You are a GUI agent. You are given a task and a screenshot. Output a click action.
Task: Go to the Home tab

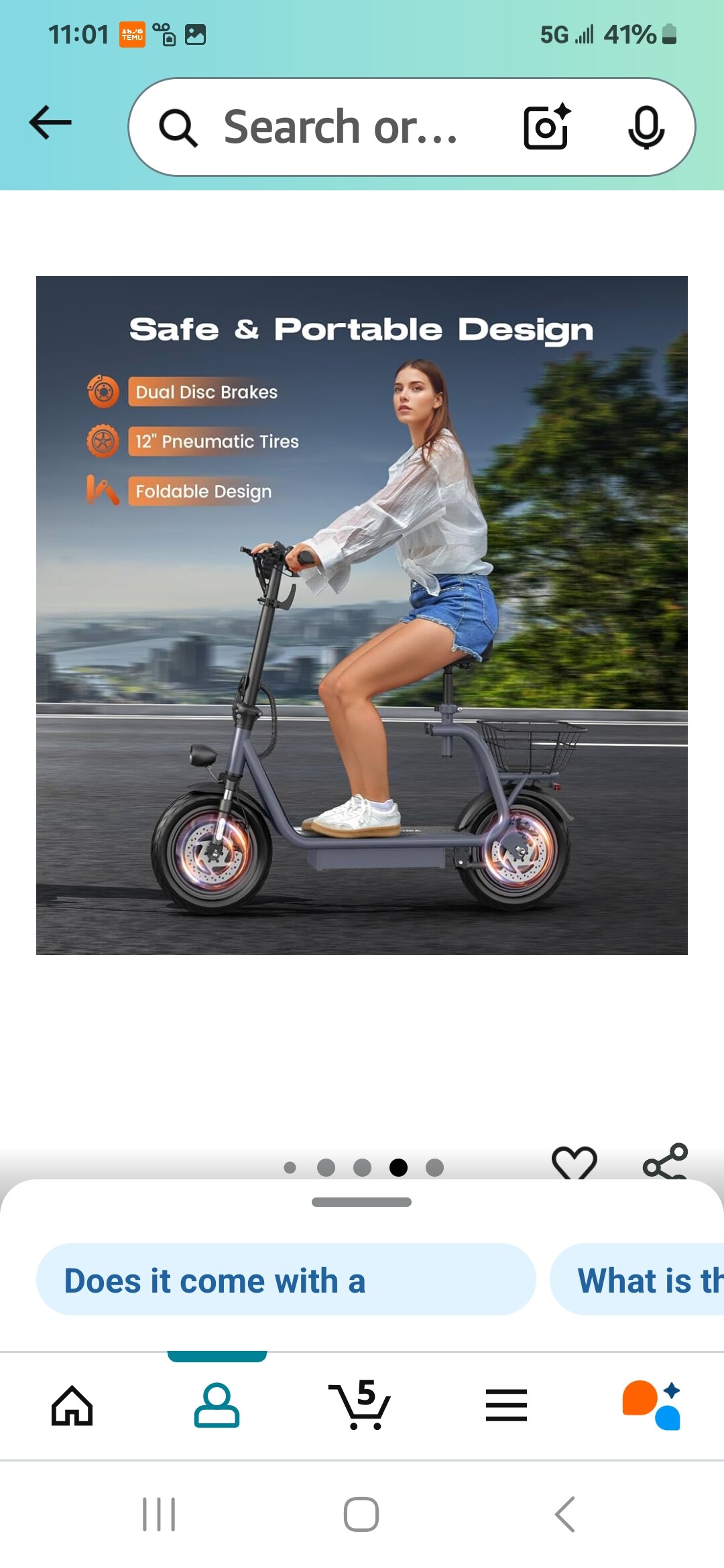72,1405
